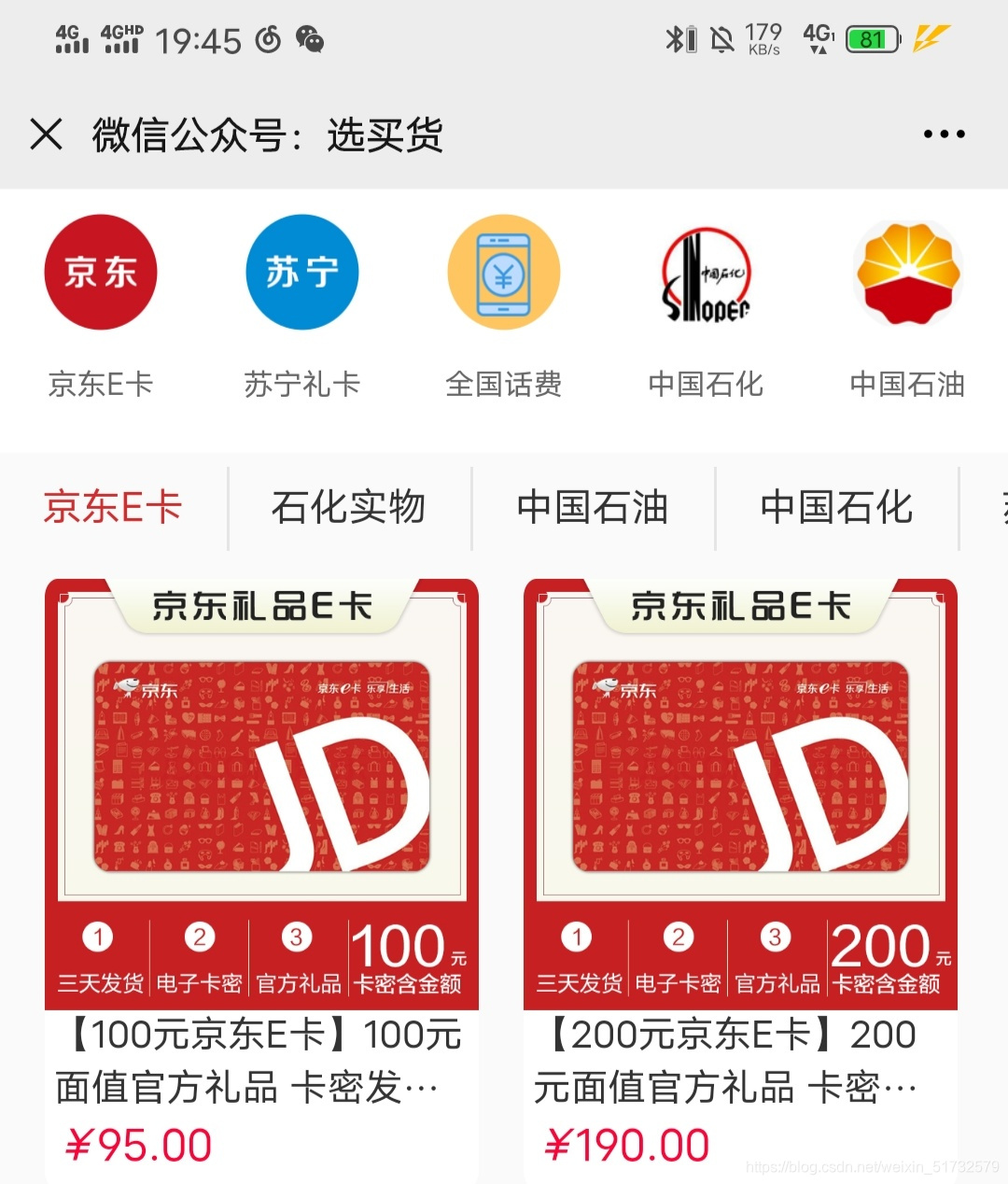
Task: Open the three-dot overflow menu
Action: [944, 134]
